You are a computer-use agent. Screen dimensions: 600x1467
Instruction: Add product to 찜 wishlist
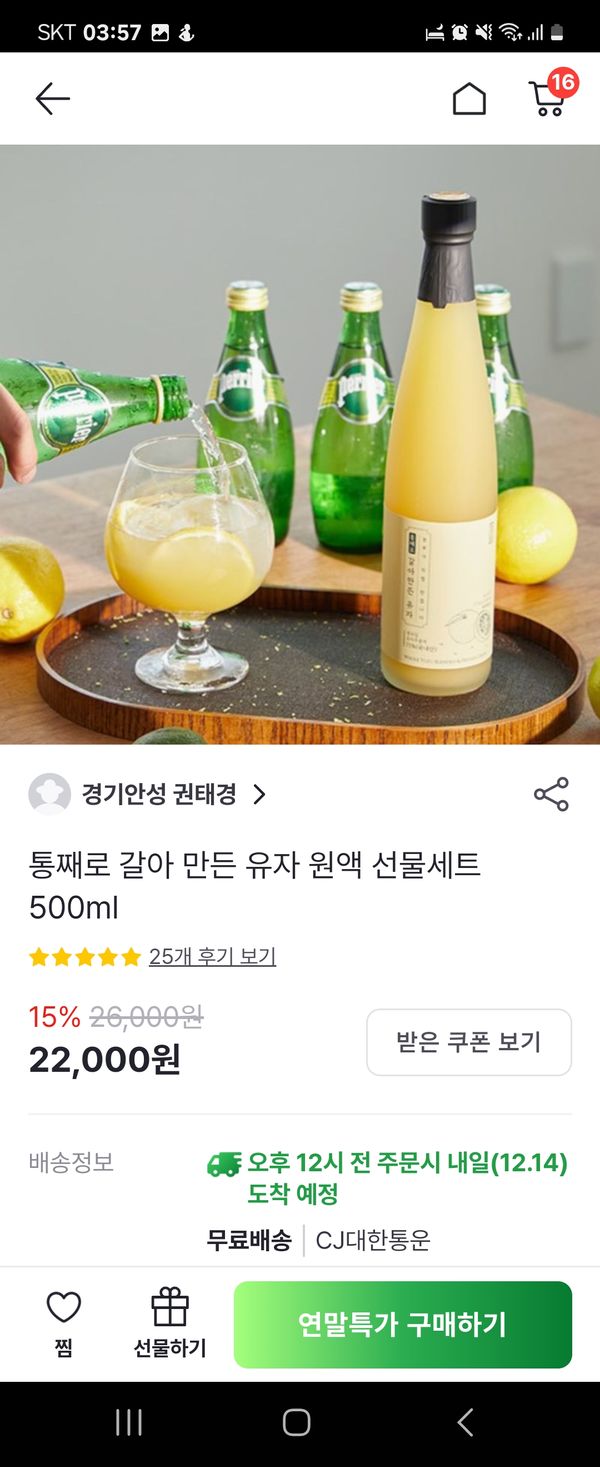click(x=64, y=1323)
